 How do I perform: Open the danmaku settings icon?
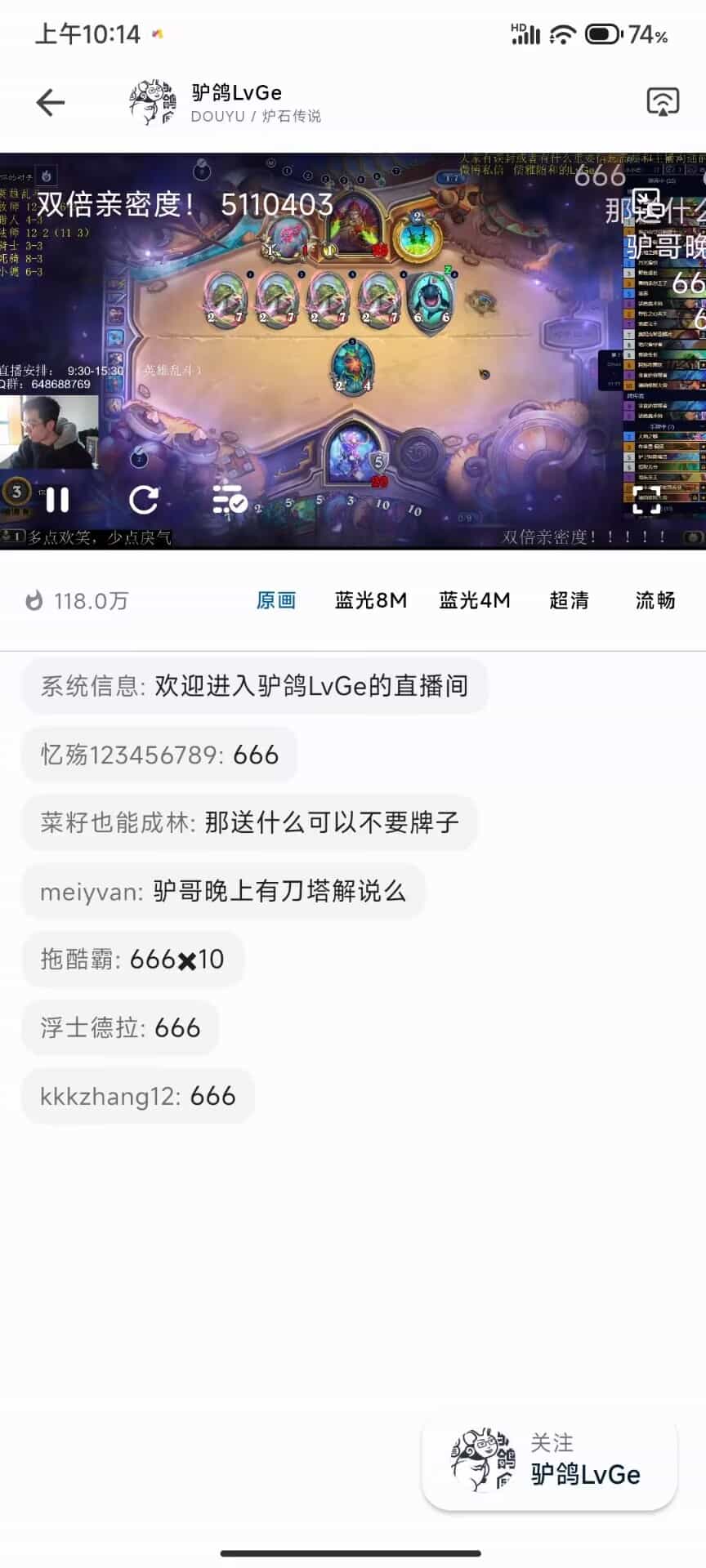click(230, 499)
